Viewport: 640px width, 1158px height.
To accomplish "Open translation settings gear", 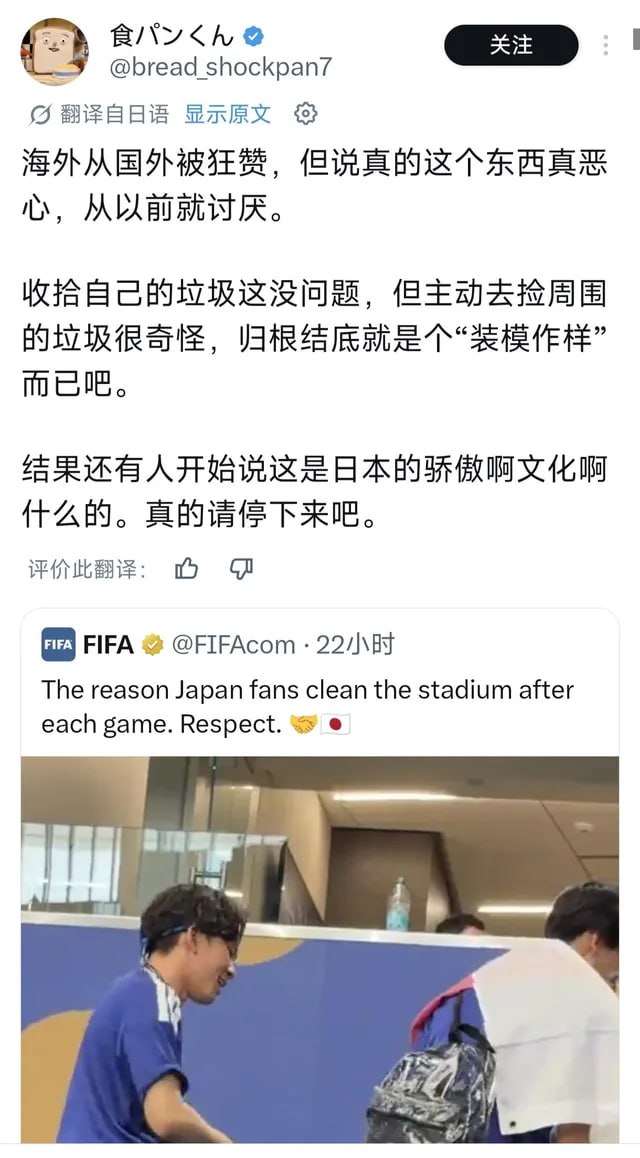I will 306,114.
